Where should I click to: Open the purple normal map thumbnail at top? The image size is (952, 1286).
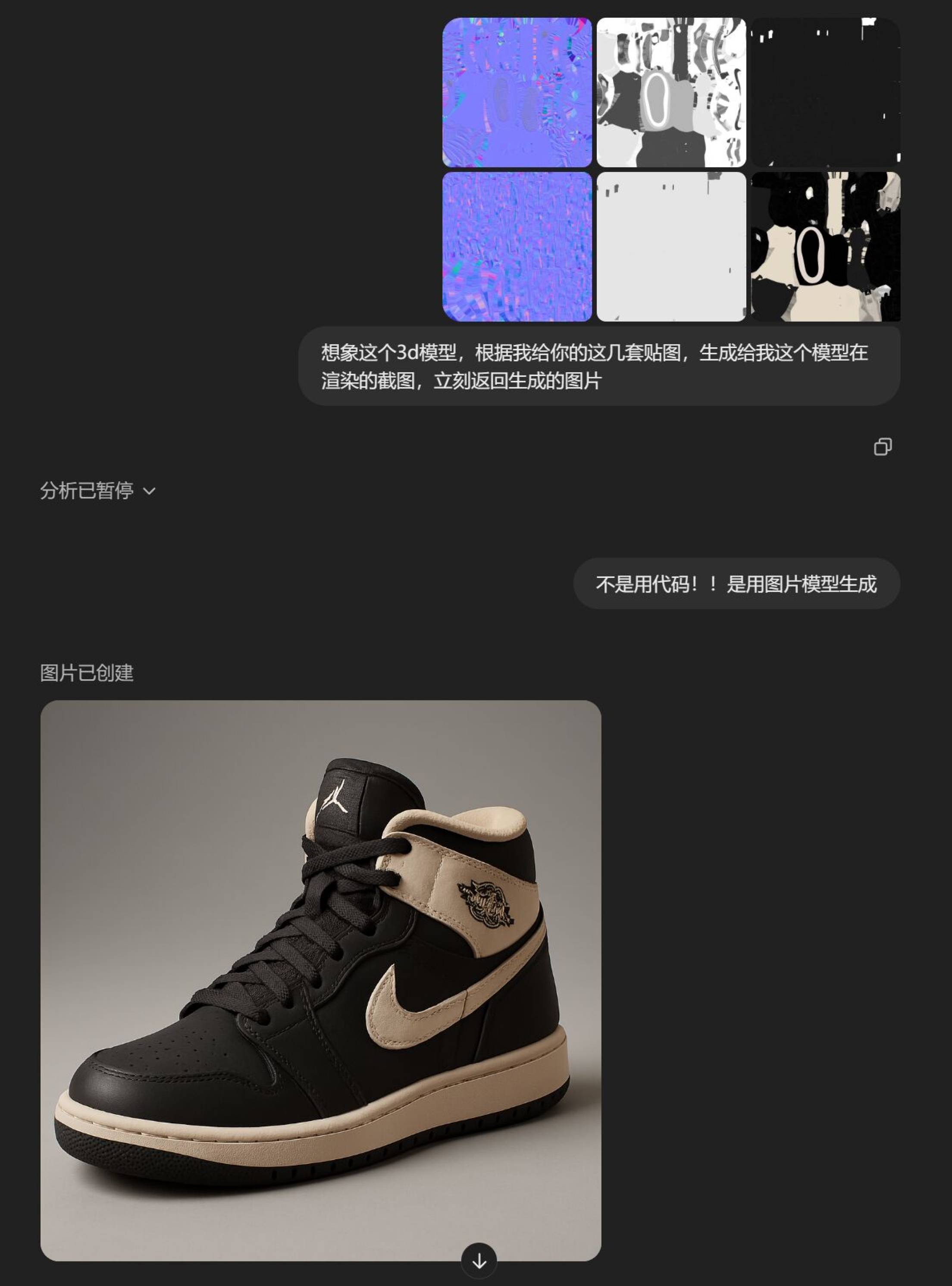(x=517, y=92)
